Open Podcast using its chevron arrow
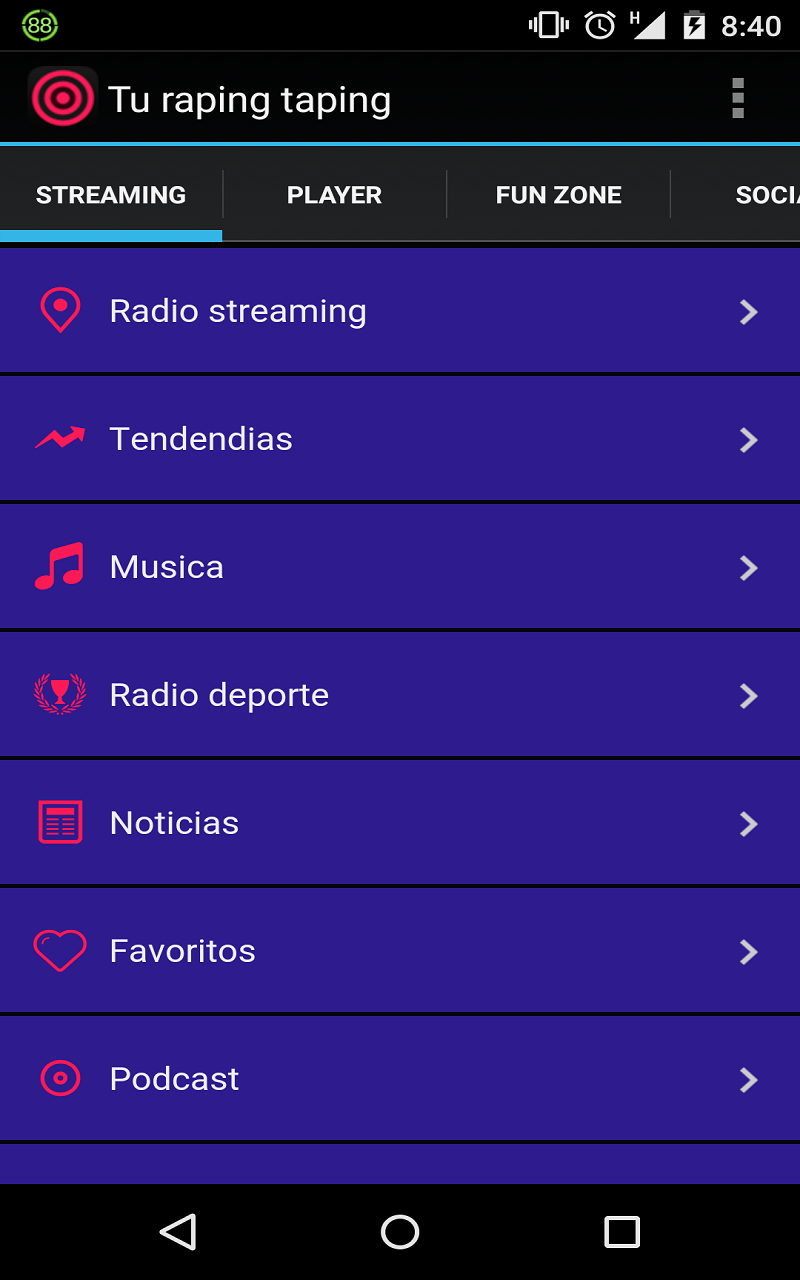Screen dimensions: 800x1280 pos(748,1080)
